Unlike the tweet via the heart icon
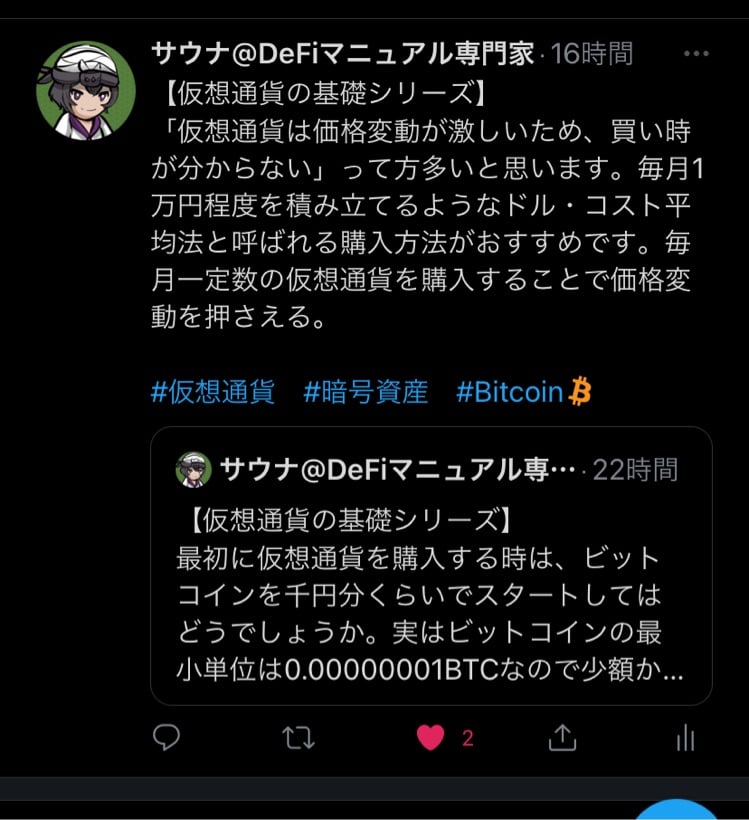This screenshot has width=749, height=820. (430, 738)
